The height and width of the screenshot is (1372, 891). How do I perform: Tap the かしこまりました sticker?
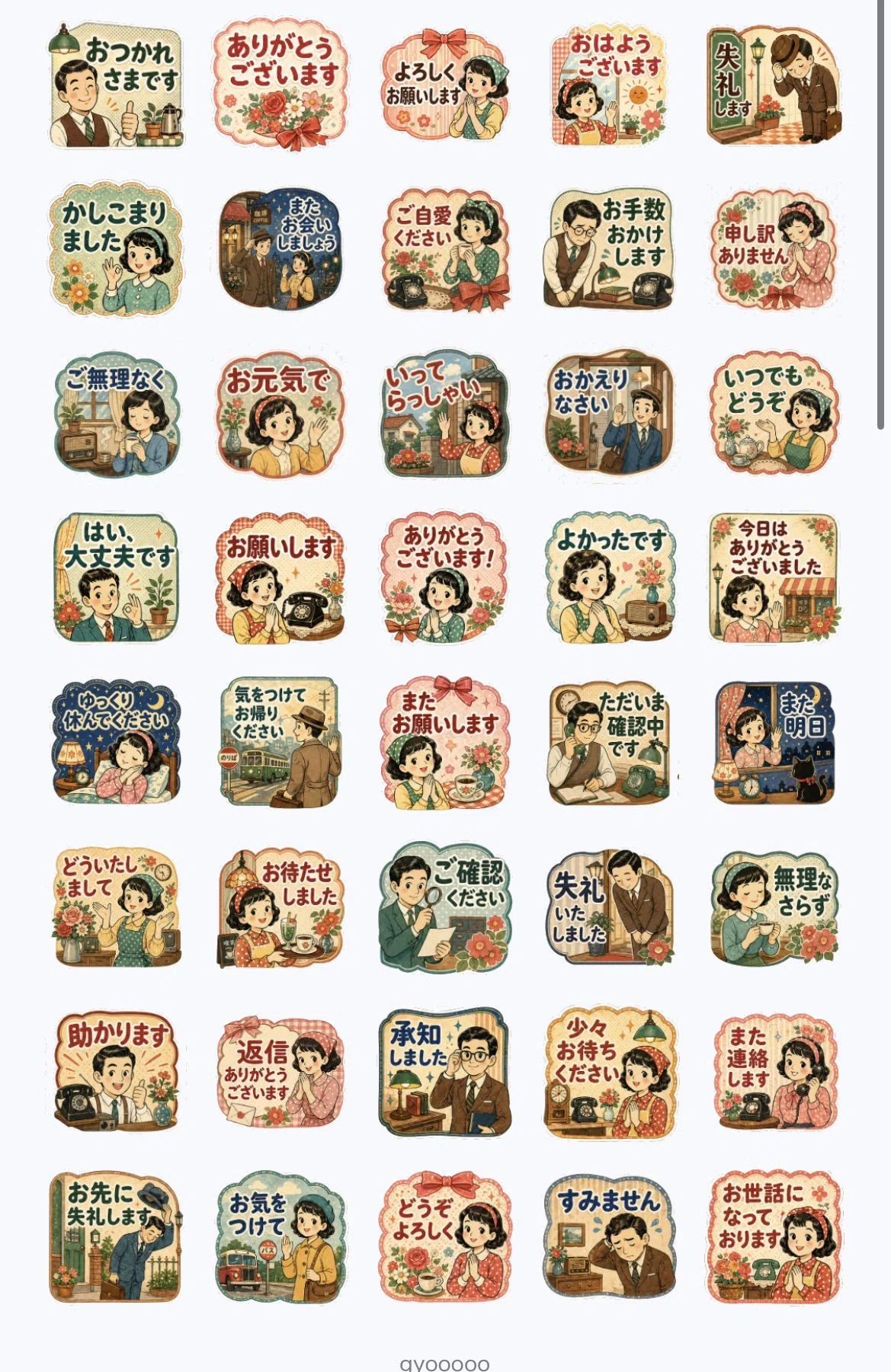[116, 249]
